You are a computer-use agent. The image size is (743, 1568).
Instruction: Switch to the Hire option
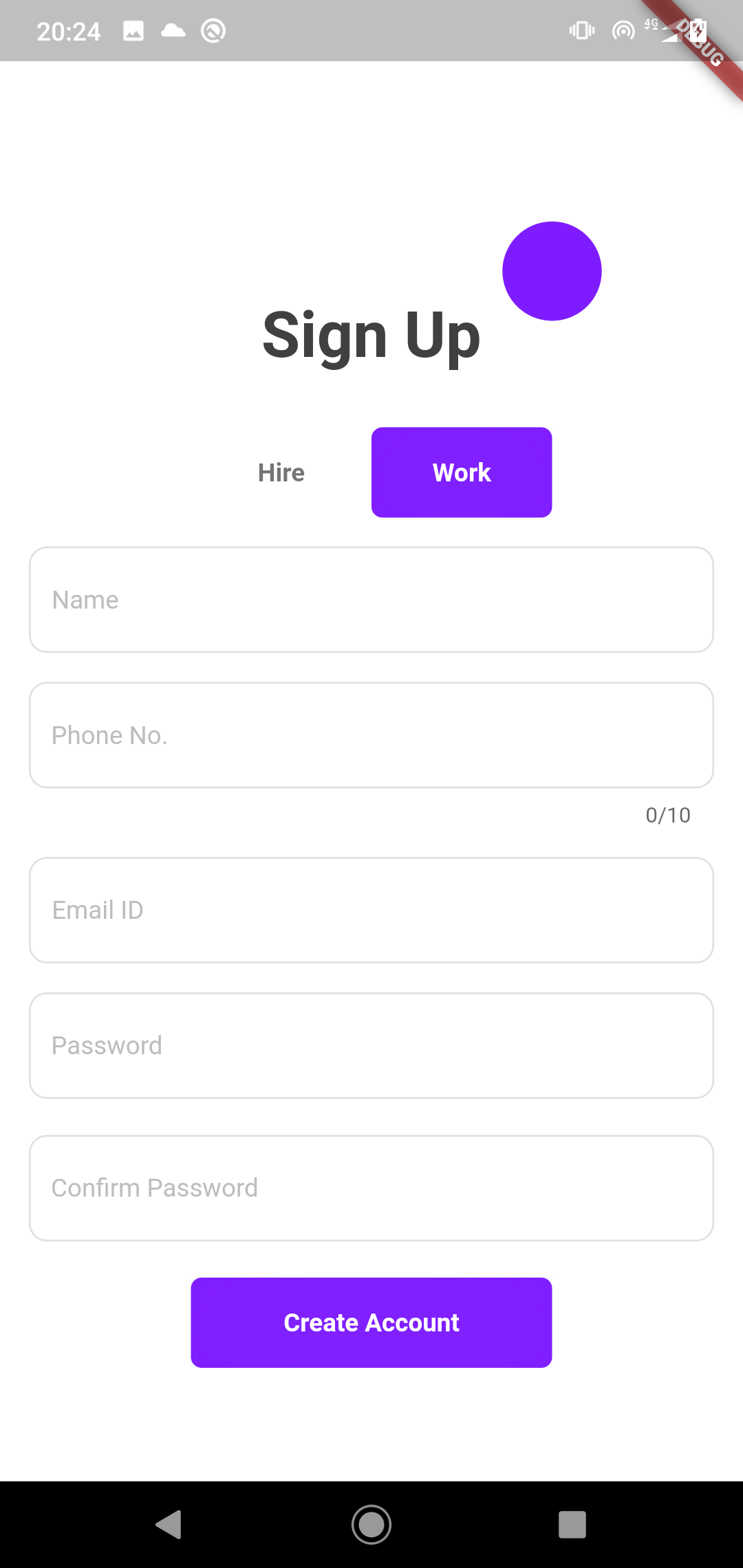281,472
